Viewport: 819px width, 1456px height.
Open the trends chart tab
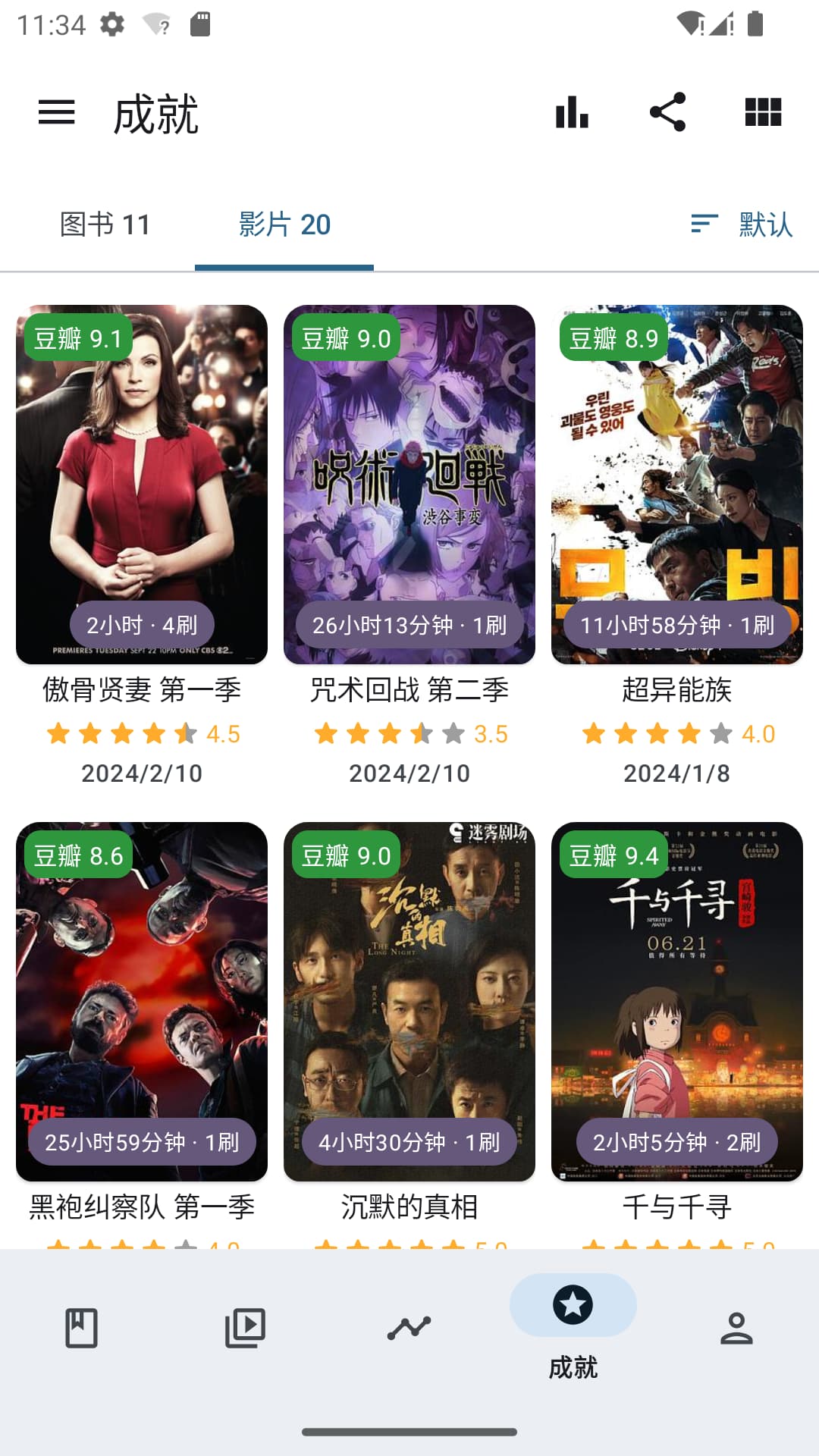pos(409,1328)
